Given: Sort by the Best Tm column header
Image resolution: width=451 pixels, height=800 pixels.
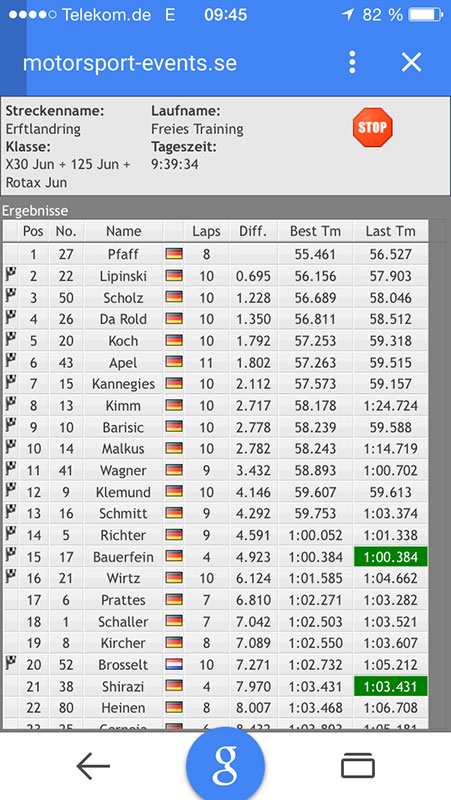Looking at the screenshot, I should pyautogui.click(x=315, y=231).
